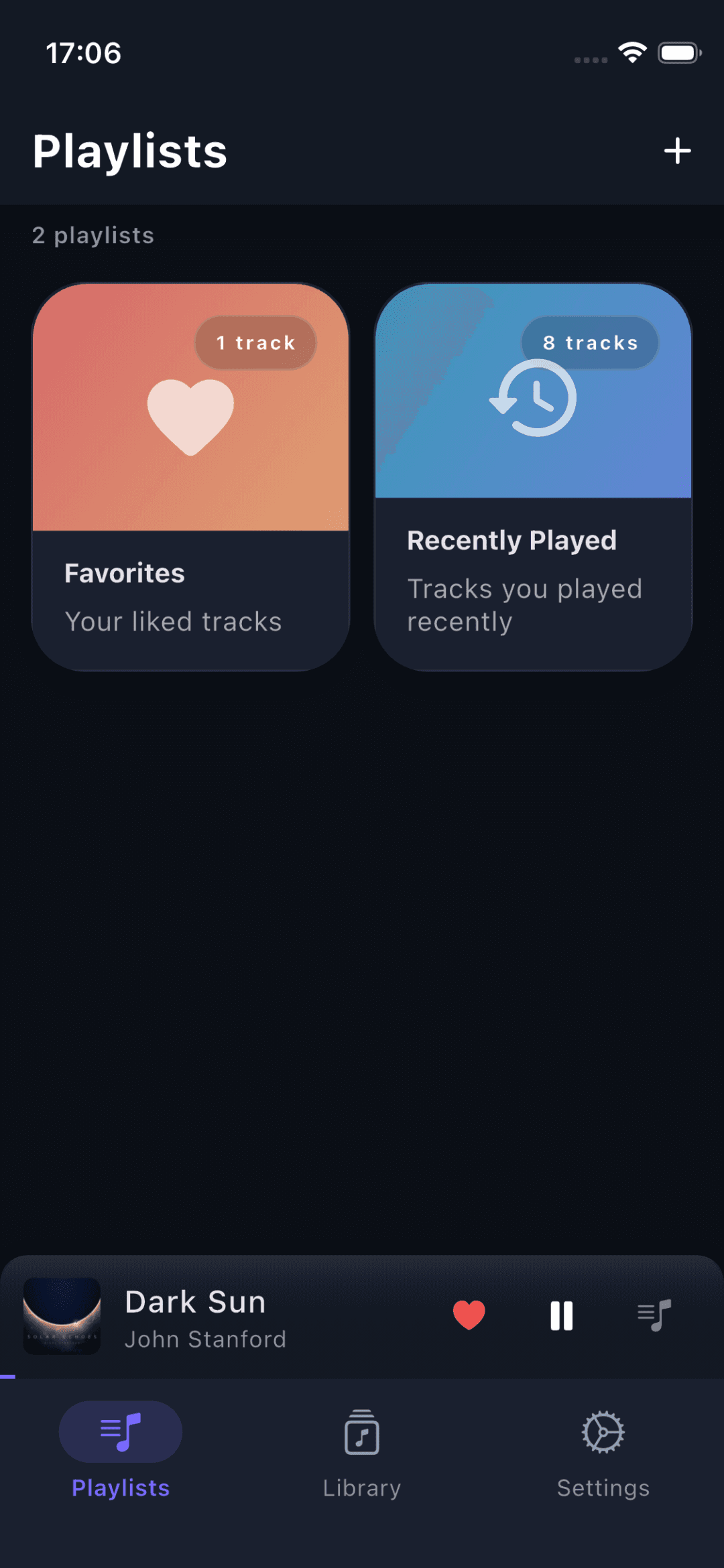Image resolution: width=724 pixels, height=1568 pixels.
Task: Tap the 8 tracks badge
Action: (590, 343)
